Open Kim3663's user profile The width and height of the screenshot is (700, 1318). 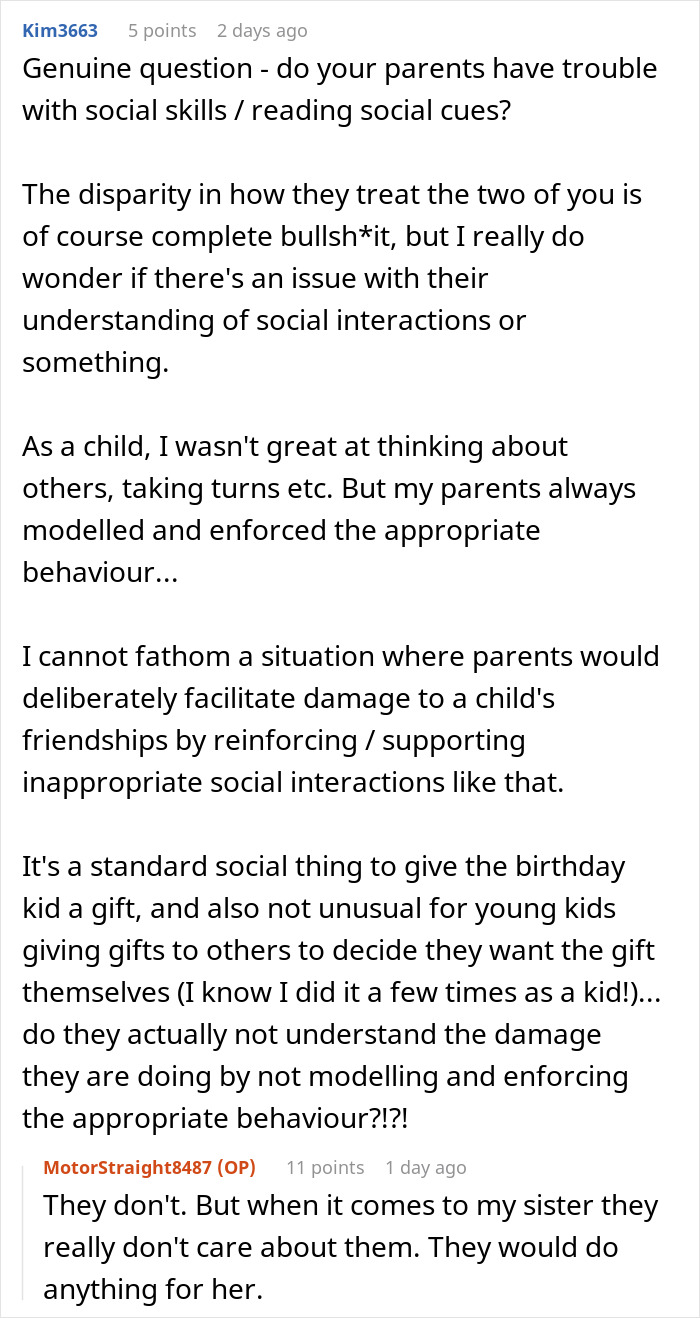60,30
